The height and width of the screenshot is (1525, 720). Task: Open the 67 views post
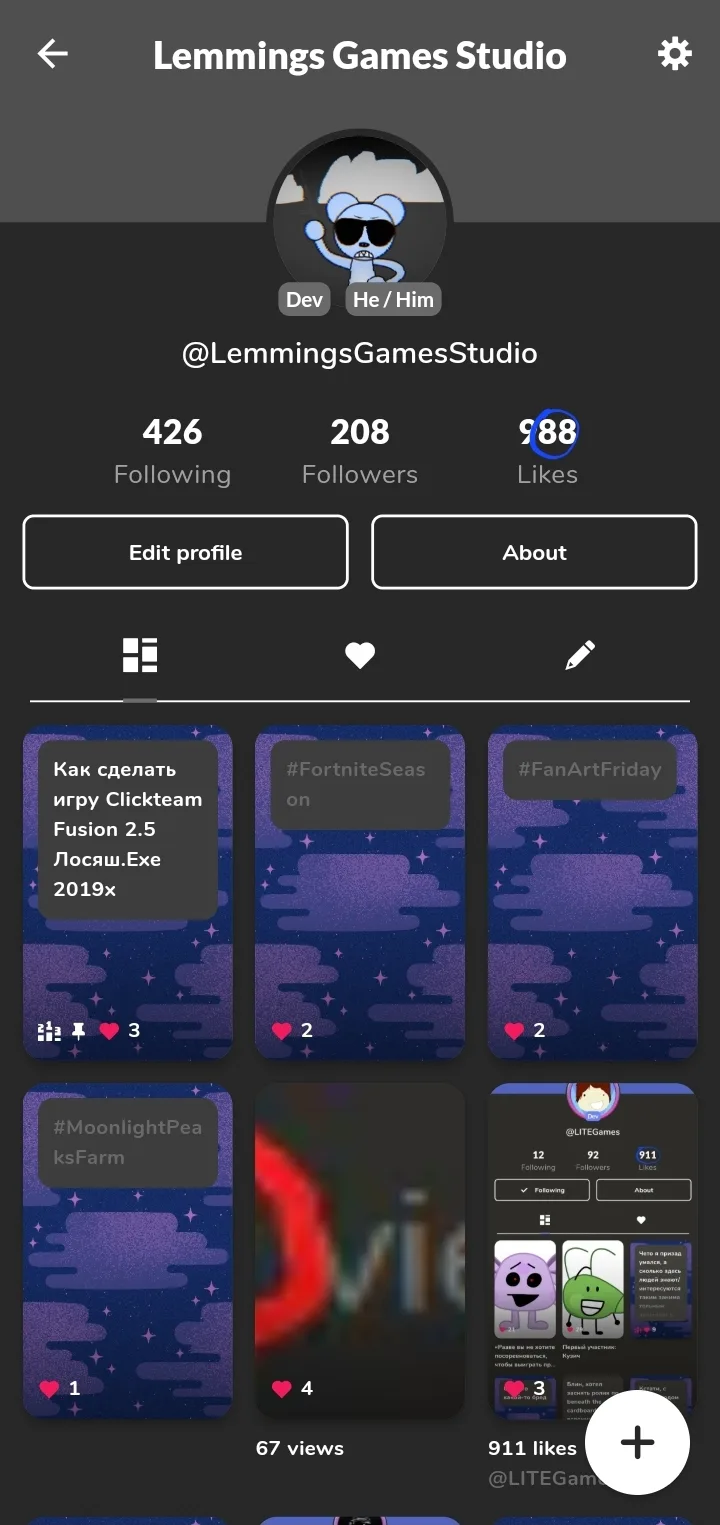(360, 1250)
